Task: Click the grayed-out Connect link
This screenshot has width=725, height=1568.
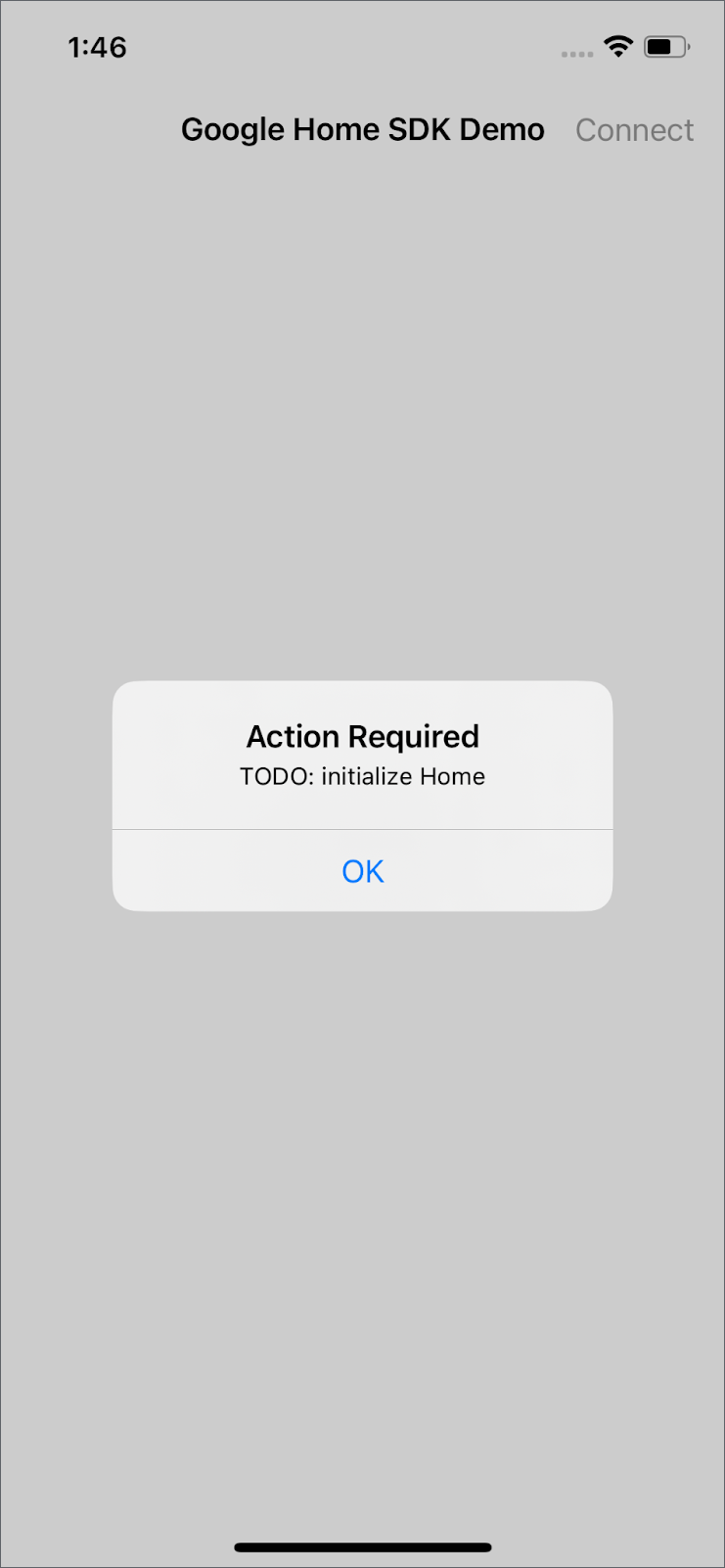Action: pos(634,129)
